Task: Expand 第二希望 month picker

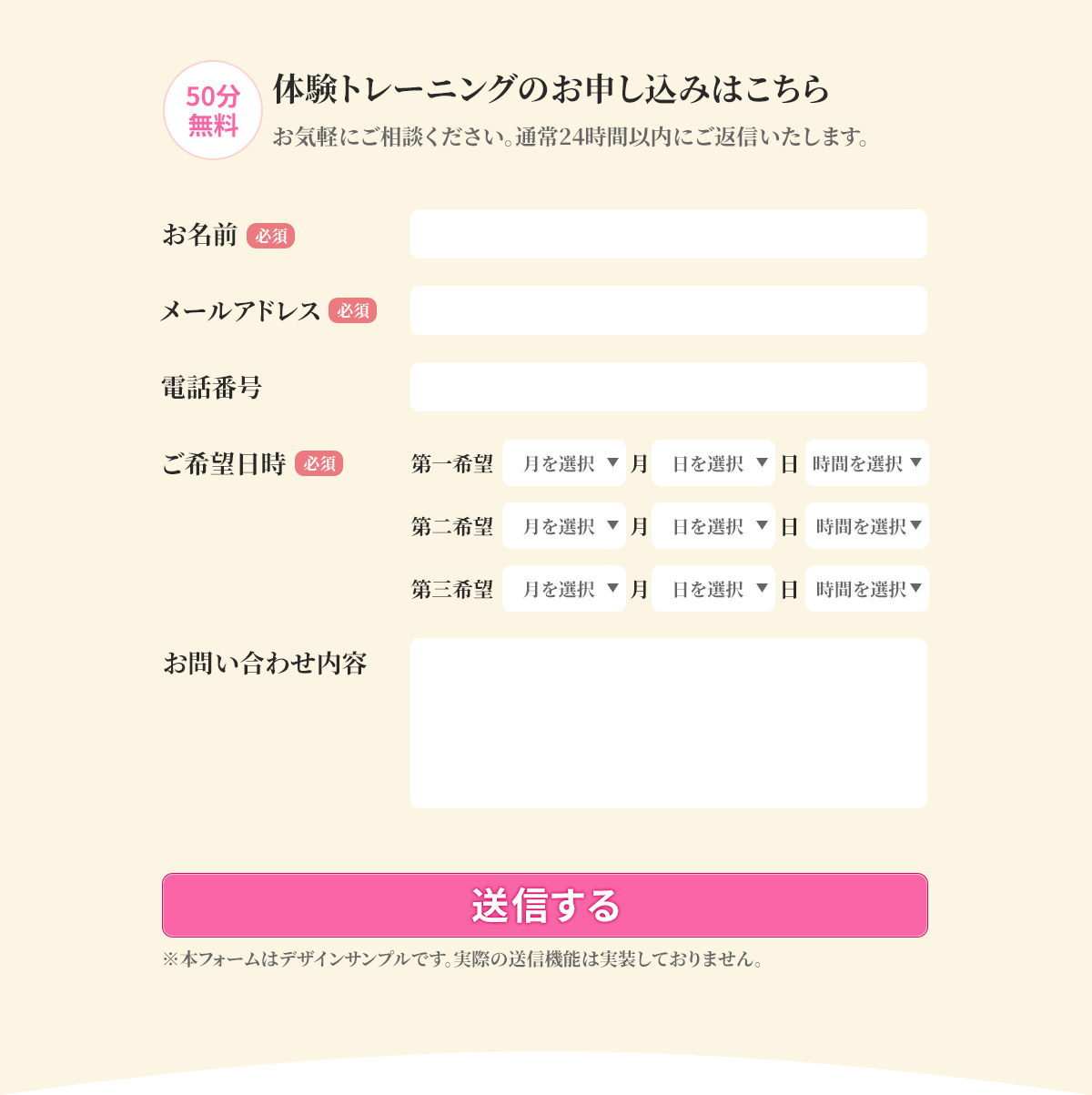Action: 563,526
